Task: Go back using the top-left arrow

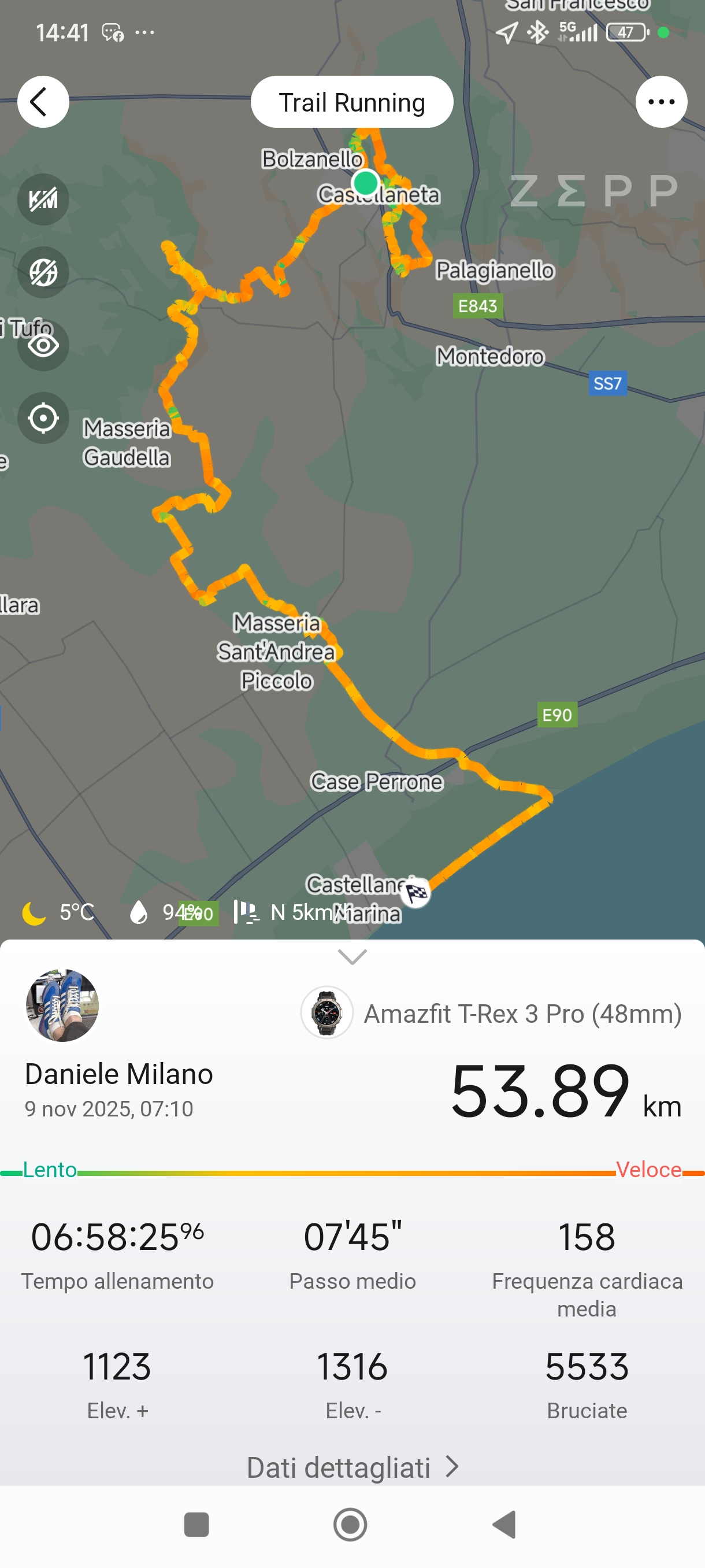Action: pyautogui.click(x=43, y=102)
